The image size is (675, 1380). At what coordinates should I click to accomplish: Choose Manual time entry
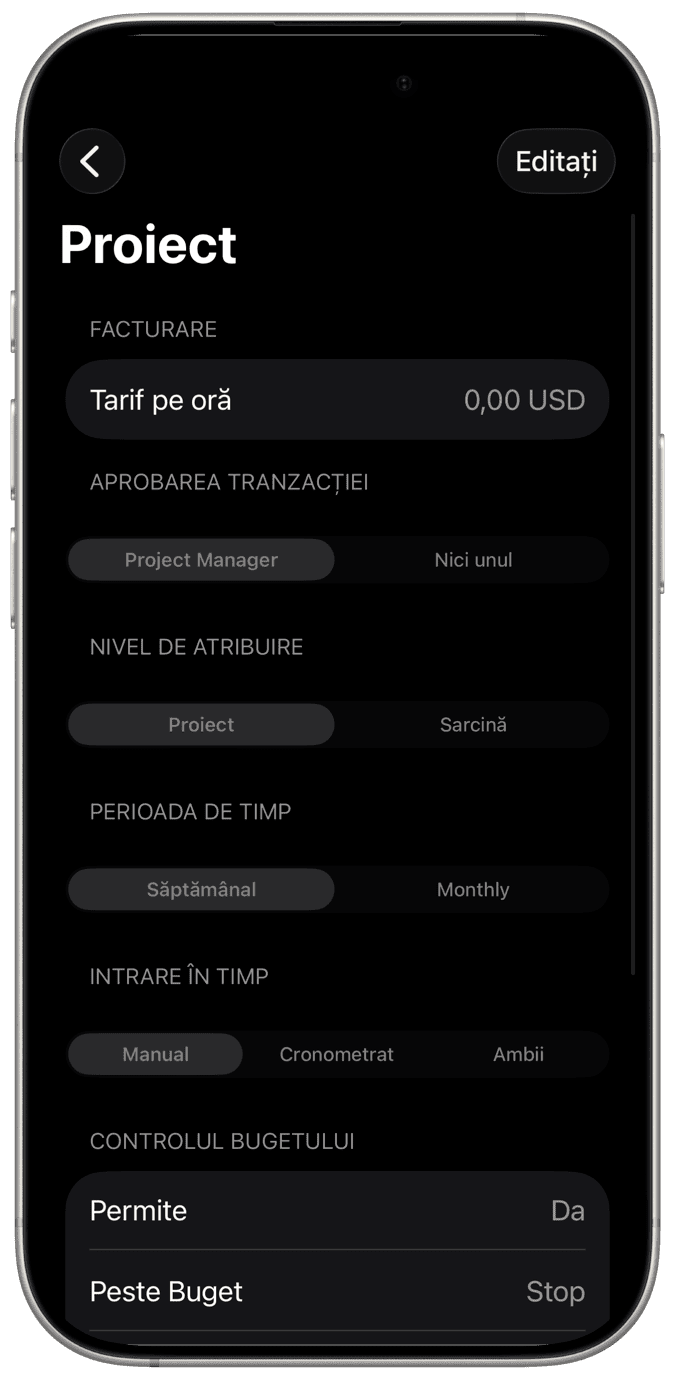point(156,1054)
